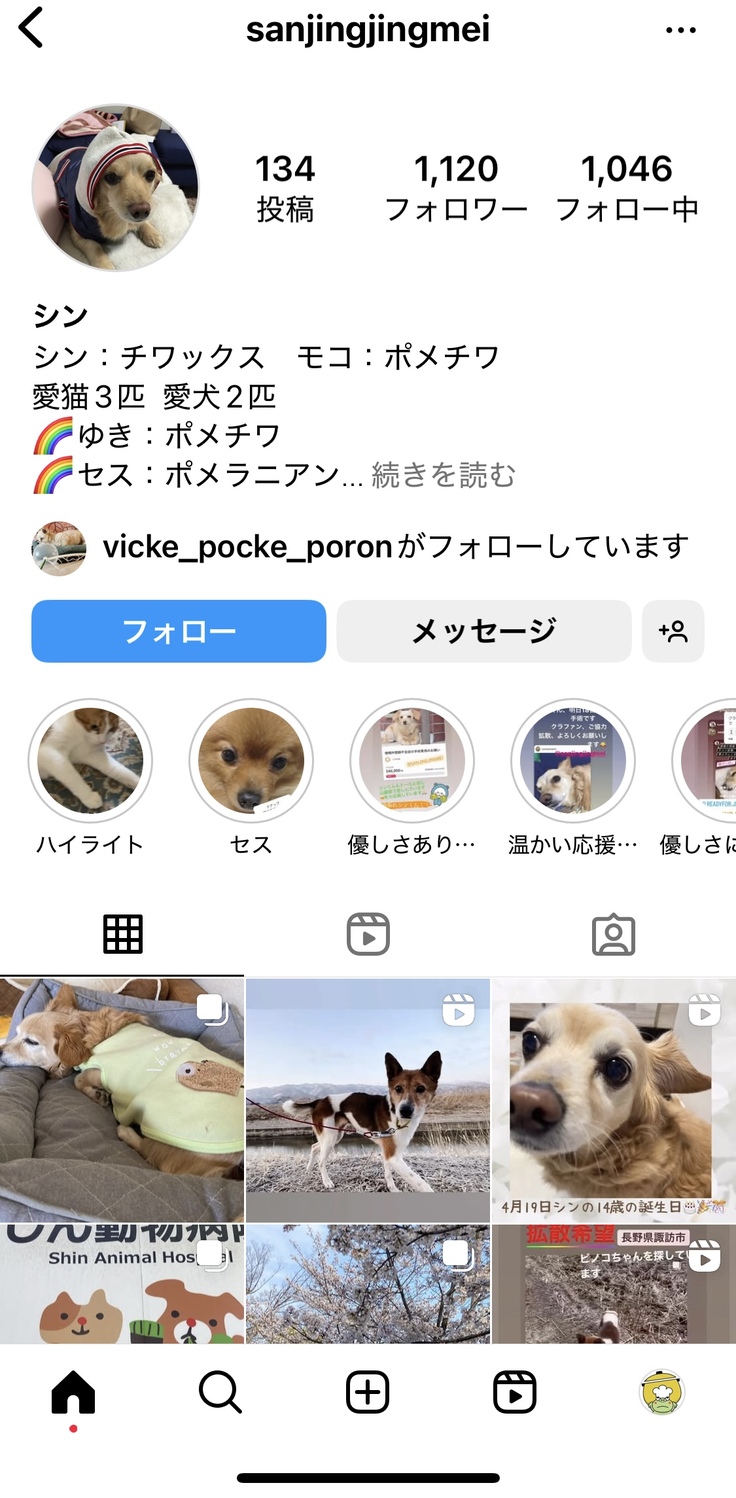
Task: Open my own profile from bottom bar
Action: [x=661, y=1392]
